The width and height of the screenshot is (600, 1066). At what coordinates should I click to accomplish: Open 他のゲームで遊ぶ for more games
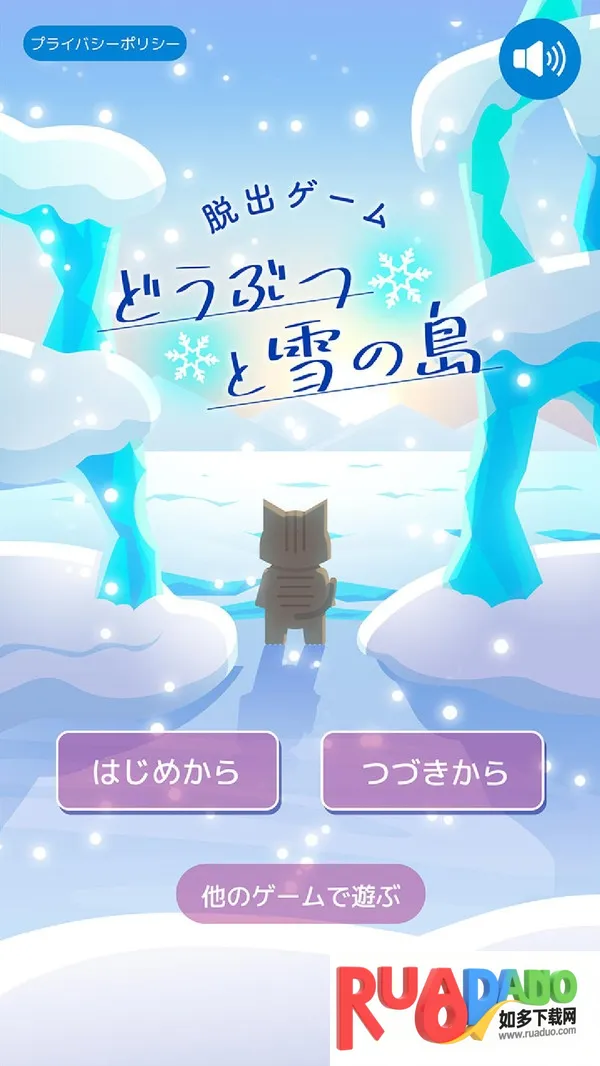pos(300,894)
